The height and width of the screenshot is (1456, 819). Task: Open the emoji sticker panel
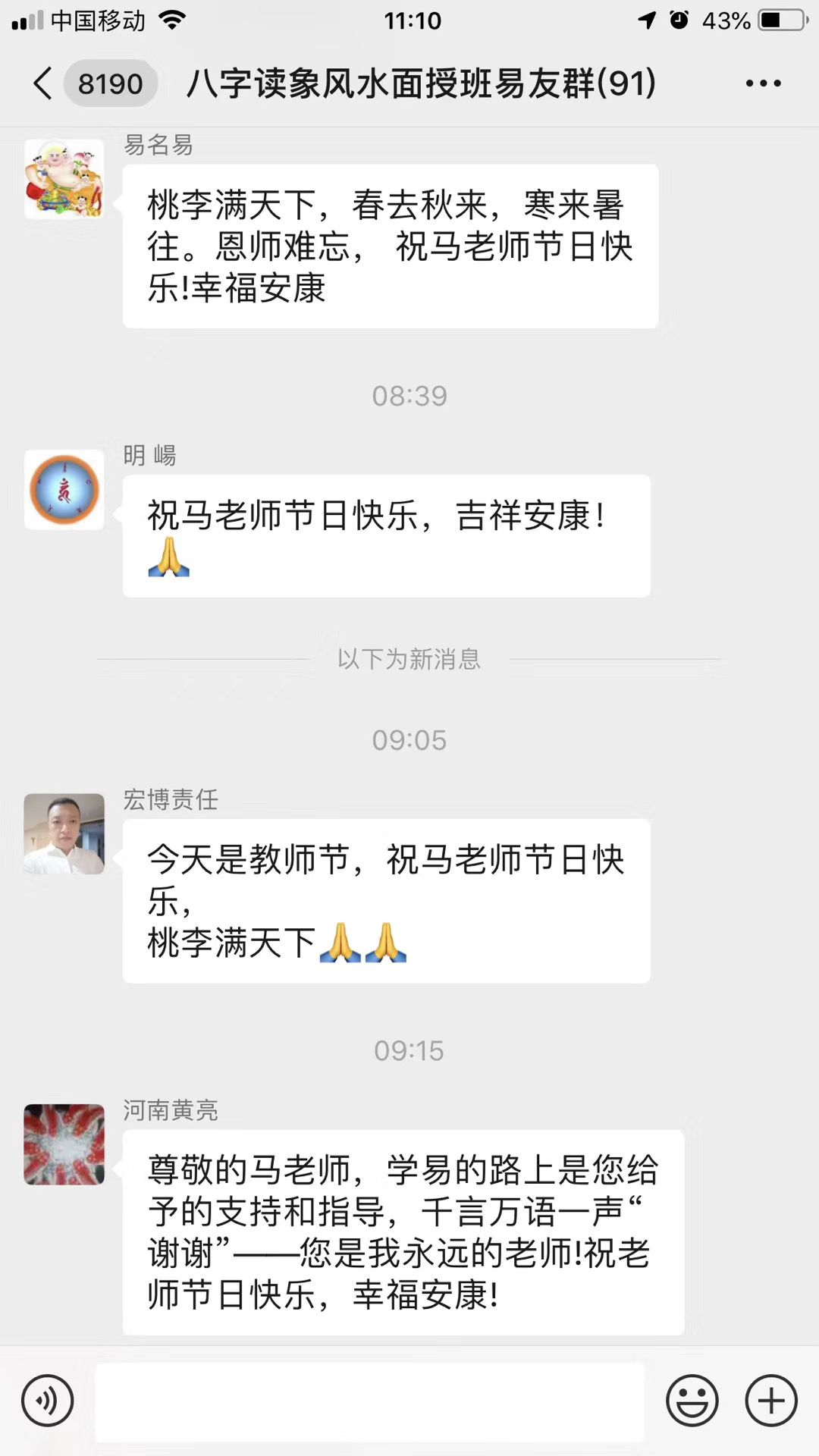click(x=692, y=1401)
